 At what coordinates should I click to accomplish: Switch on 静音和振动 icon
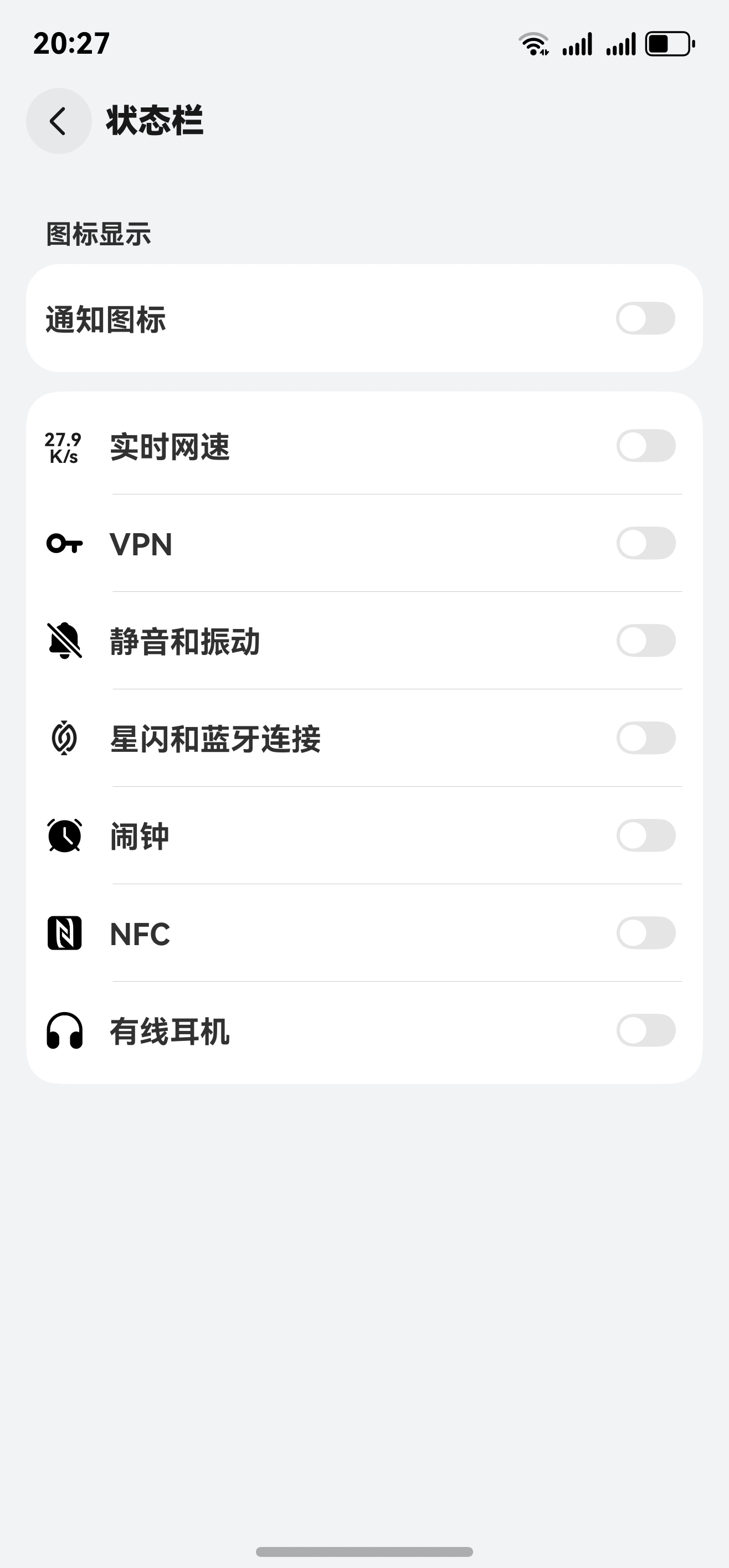645,641
